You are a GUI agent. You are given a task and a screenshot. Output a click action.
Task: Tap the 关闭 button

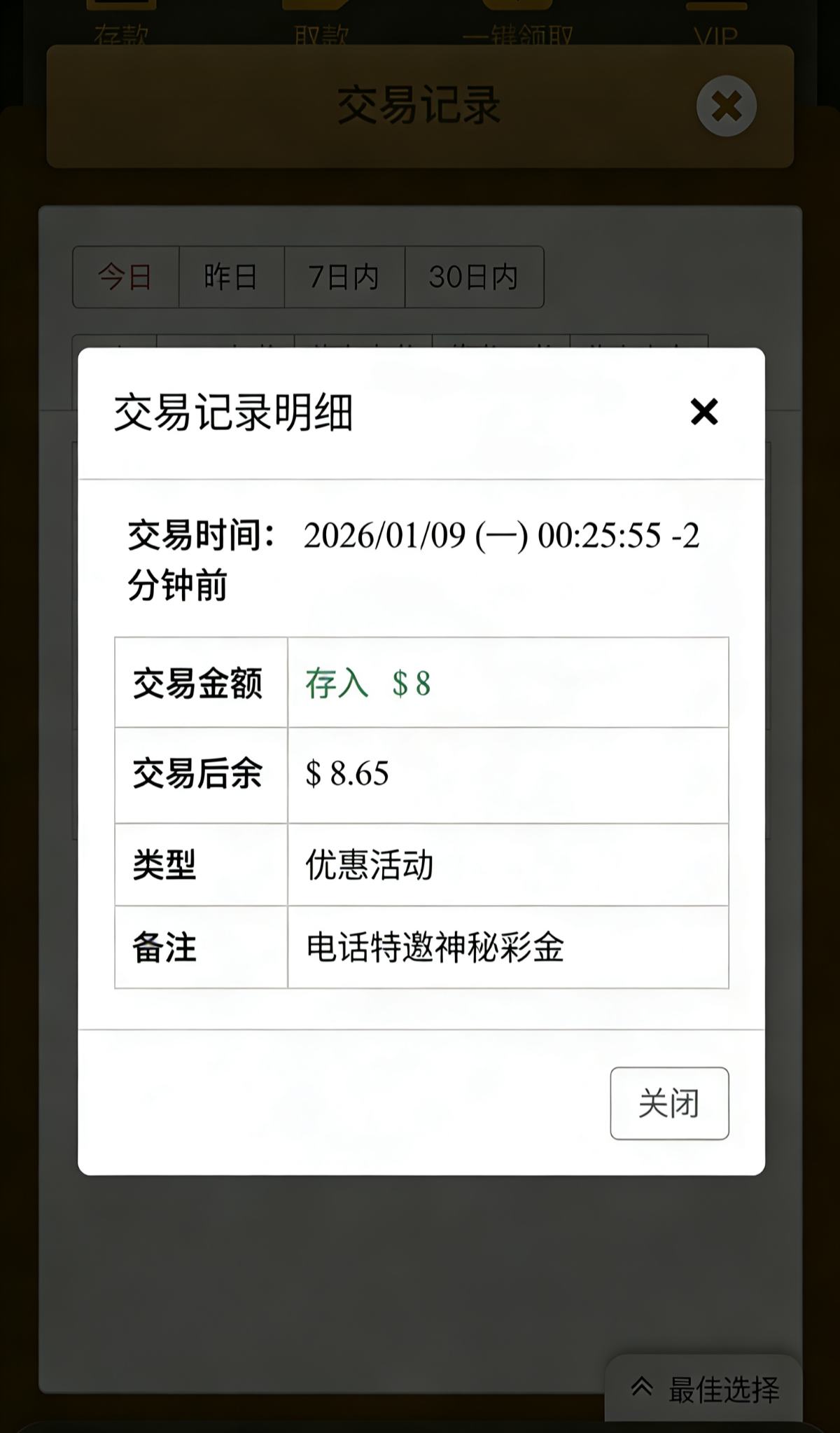pyautogui.click(x=669, y=1103)
